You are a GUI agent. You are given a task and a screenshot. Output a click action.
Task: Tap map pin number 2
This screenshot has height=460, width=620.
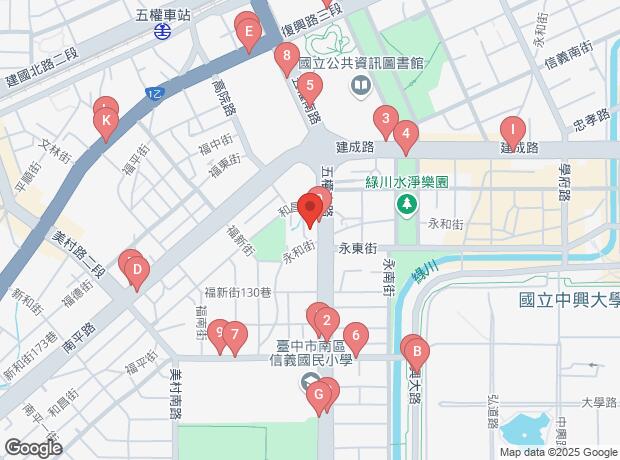coord(325,322)
